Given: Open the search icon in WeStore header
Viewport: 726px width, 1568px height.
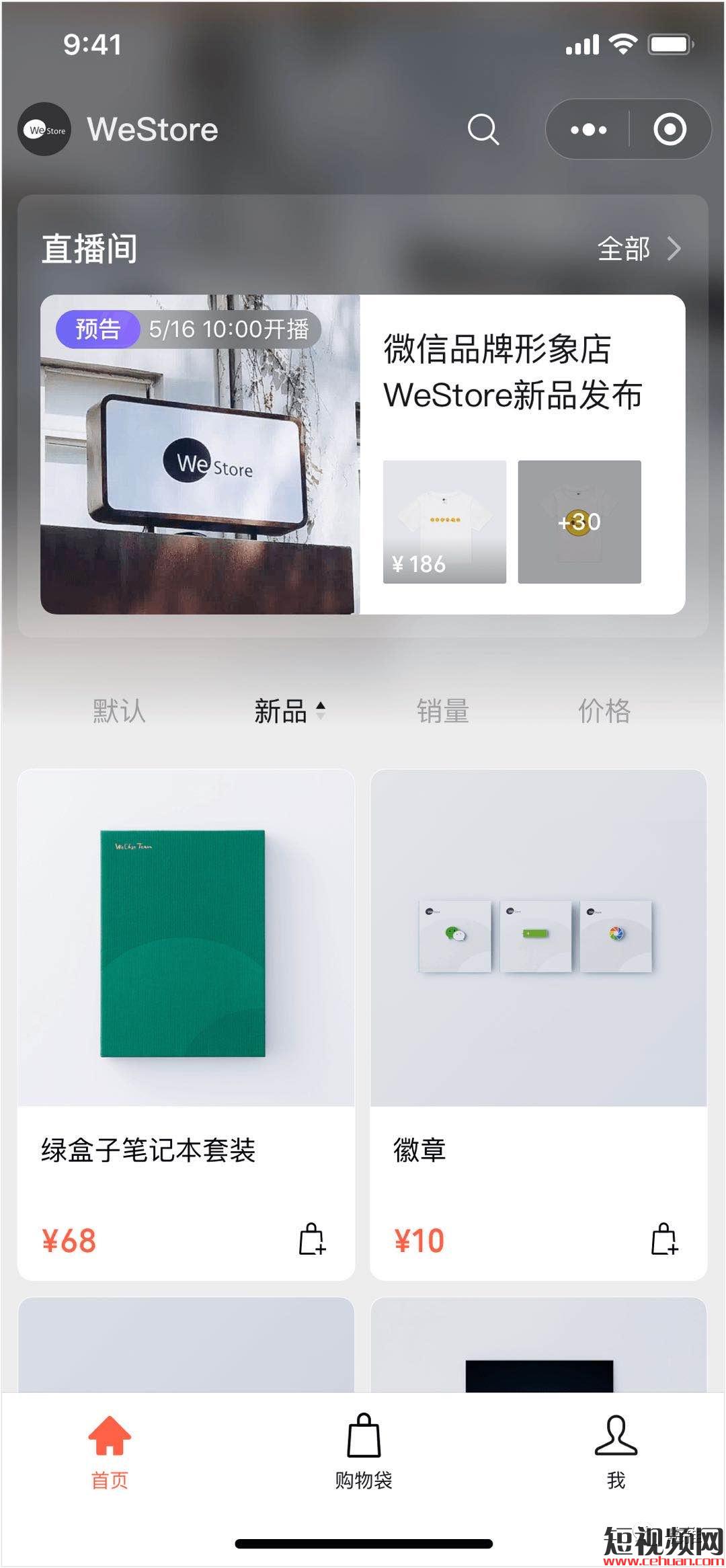Looking at the screenshot, I should pyautogui.click(x=483, y=129).
